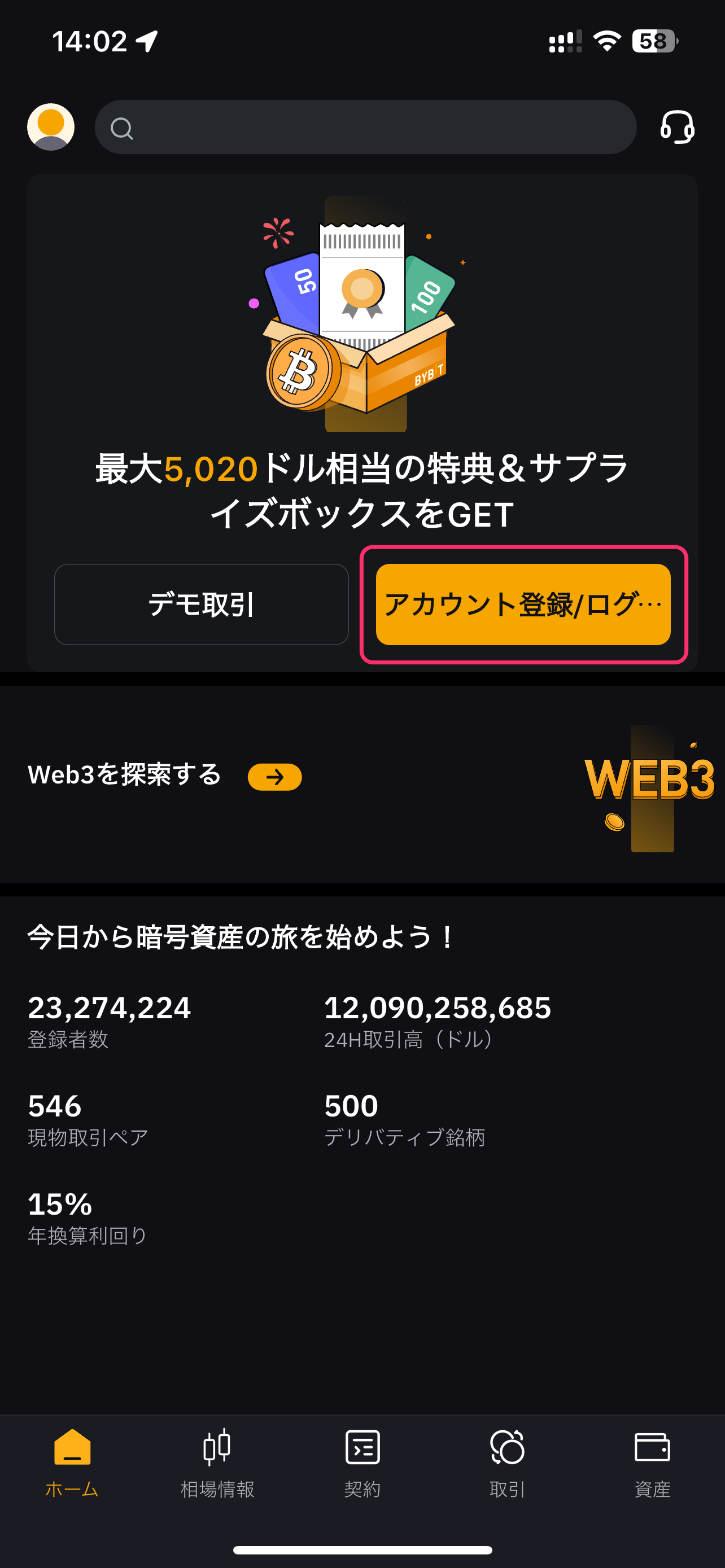Start デモ取引 demo trading
Image resolution: width=725 pixels, height=1568 pixels.
(x=202, y=605)
